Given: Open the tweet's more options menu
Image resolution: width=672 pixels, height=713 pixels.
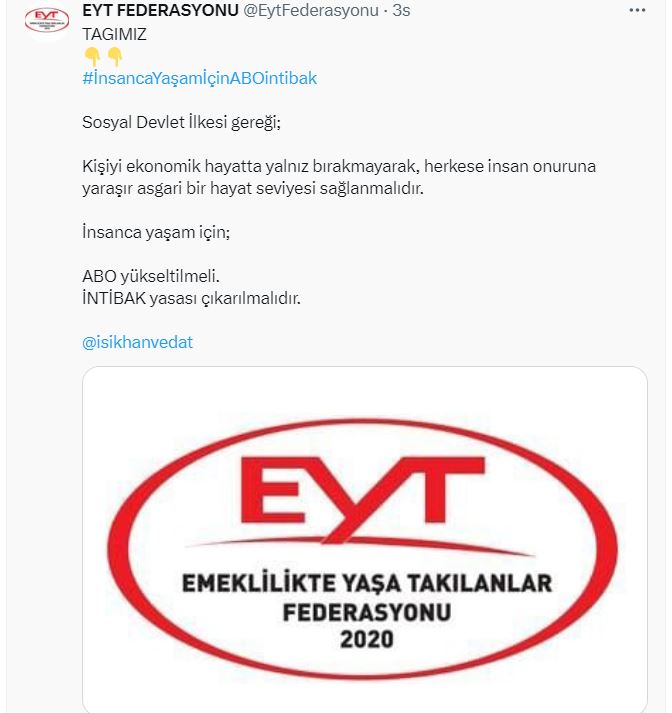Looking at the screenshot, I should tap(637, 10).
